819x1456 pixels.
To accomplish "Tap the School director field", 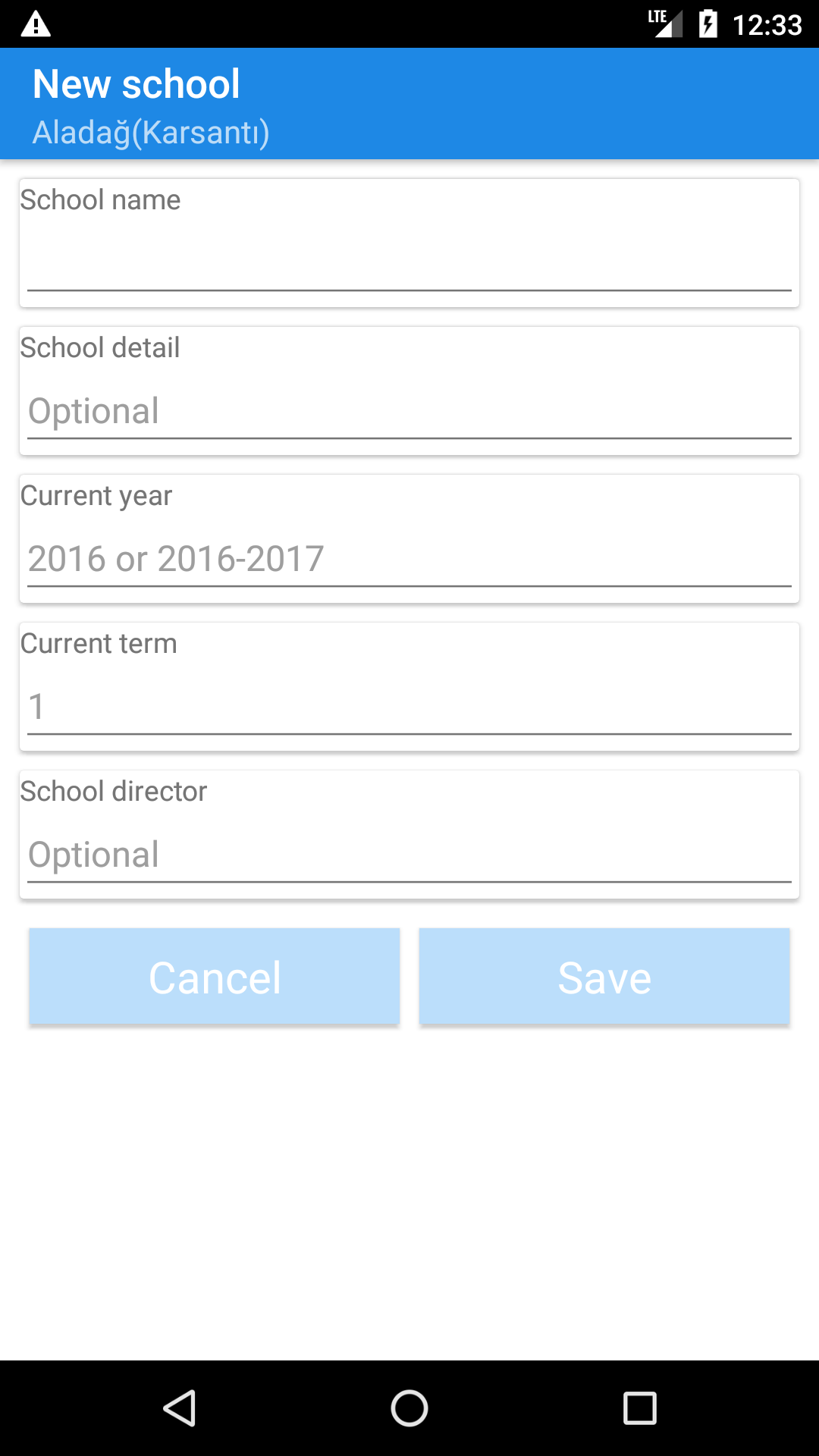I will (x=409, y=854).
